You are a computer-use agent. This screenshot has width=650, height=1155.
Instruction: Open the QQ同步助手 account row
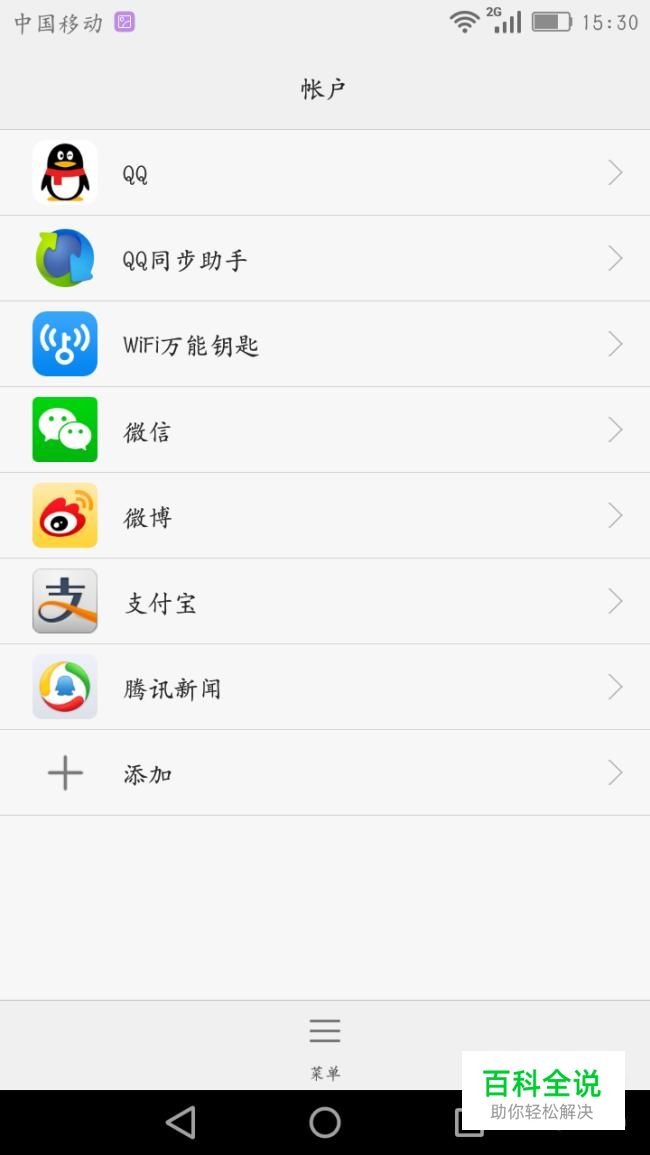[x=325, y=259]
